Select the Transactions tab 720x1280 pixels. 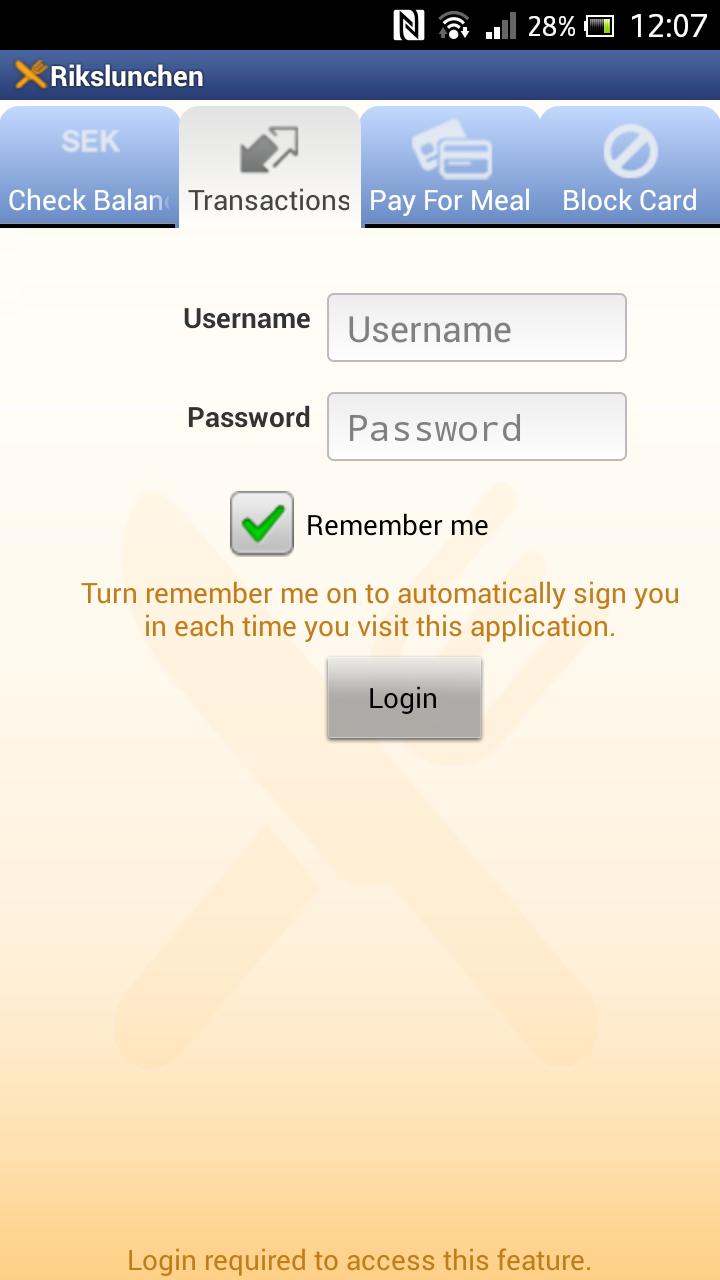(x=269, y=167)
